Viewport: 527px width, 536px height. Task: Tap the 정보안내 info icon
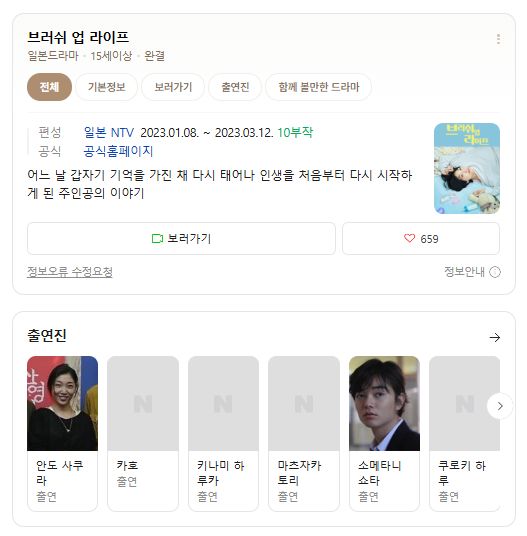point(495,272)
